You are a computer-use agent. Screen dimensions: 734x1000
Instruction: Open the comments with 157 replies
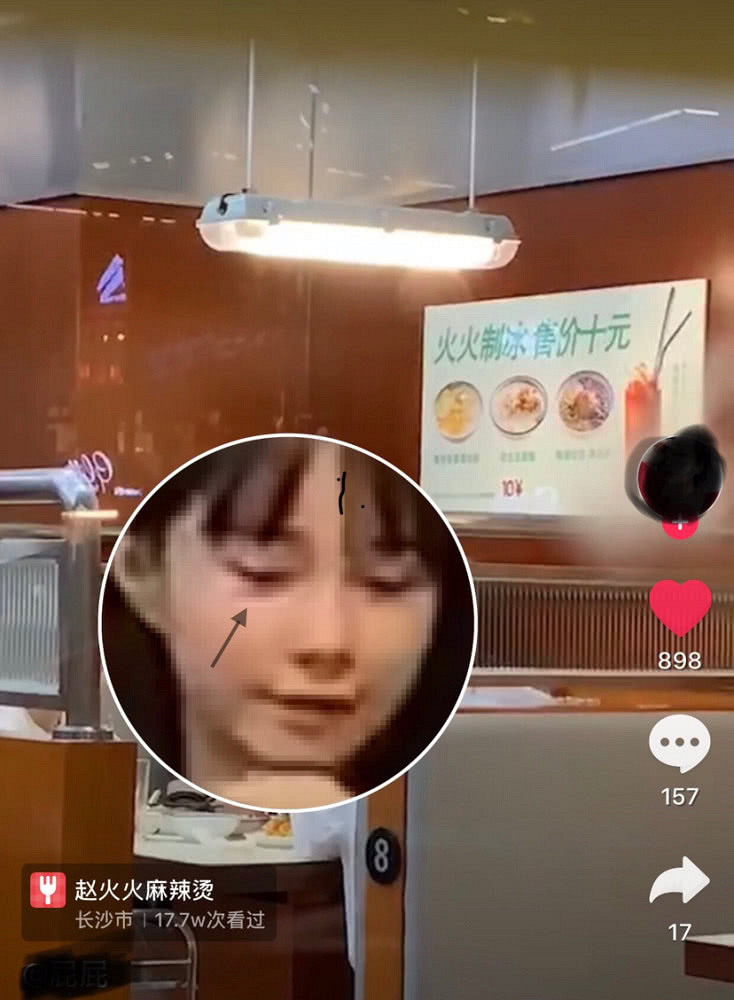point(680,744)
